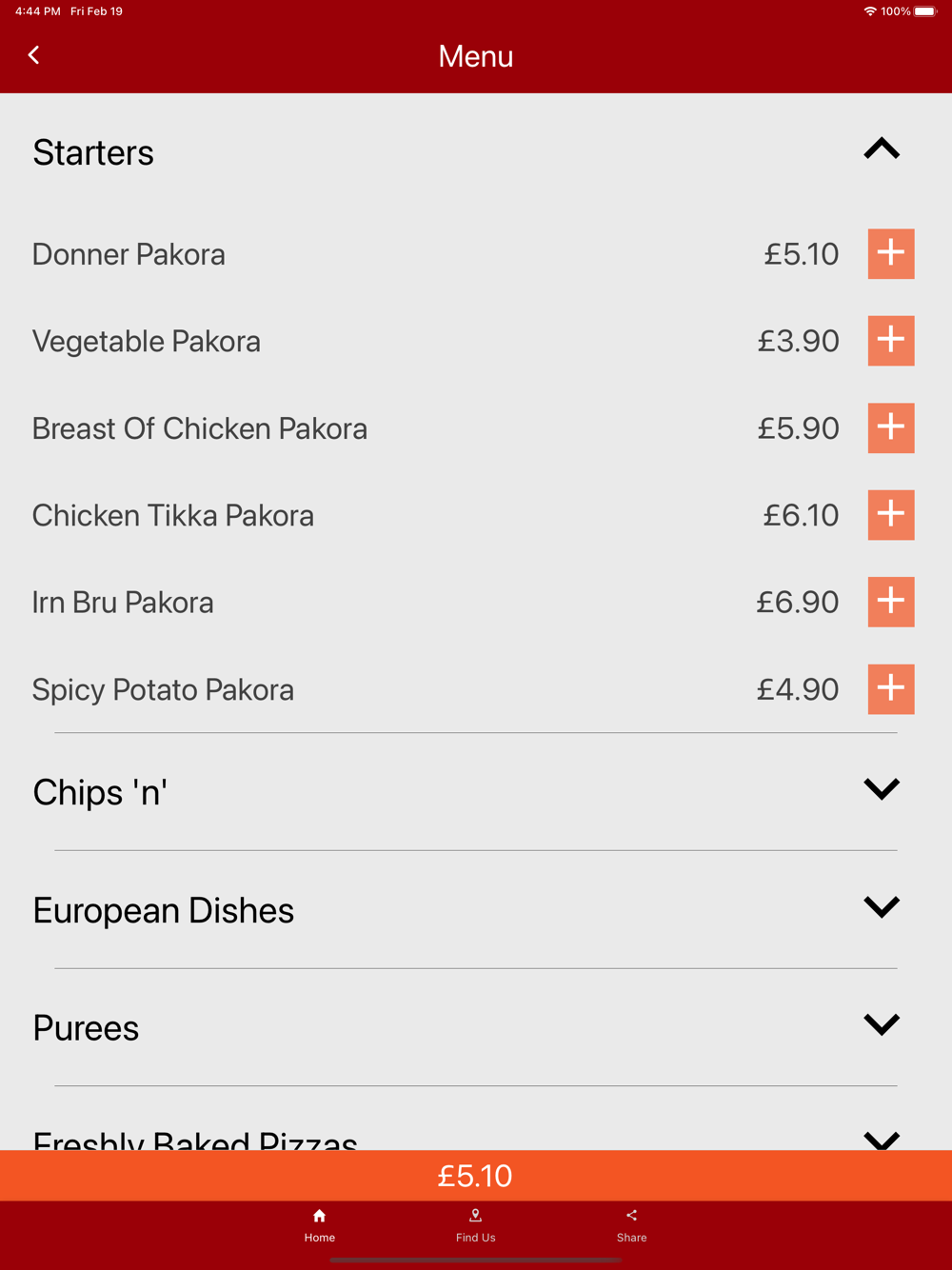Open the £5.10 basket total bar

pos(476,1176)
